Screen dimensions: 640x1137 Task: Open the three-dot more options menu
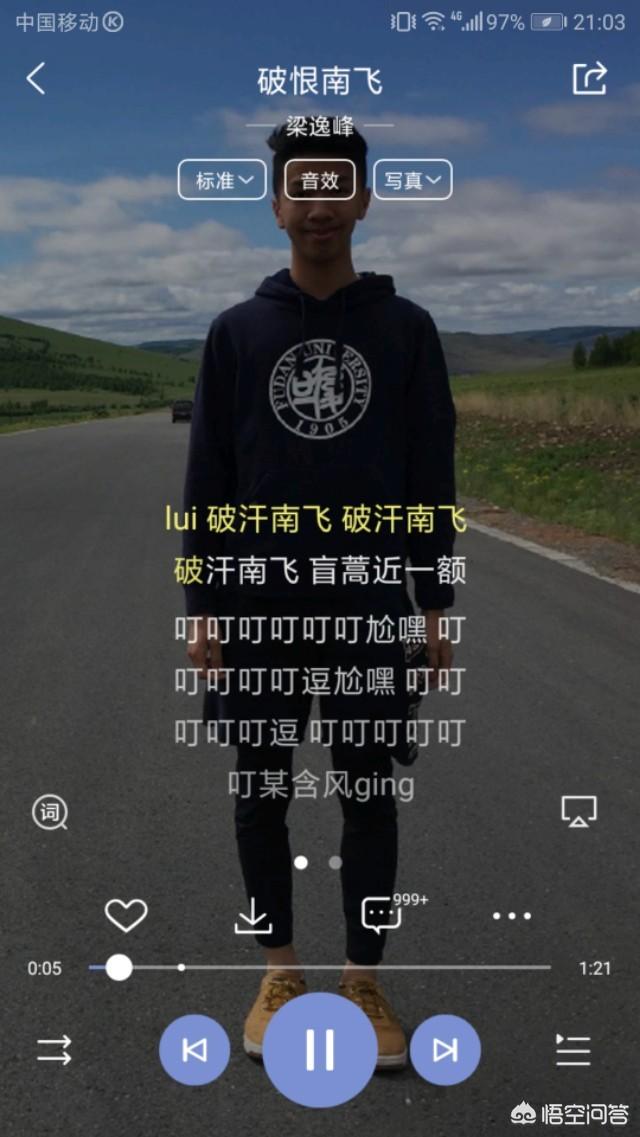(512, 917)
